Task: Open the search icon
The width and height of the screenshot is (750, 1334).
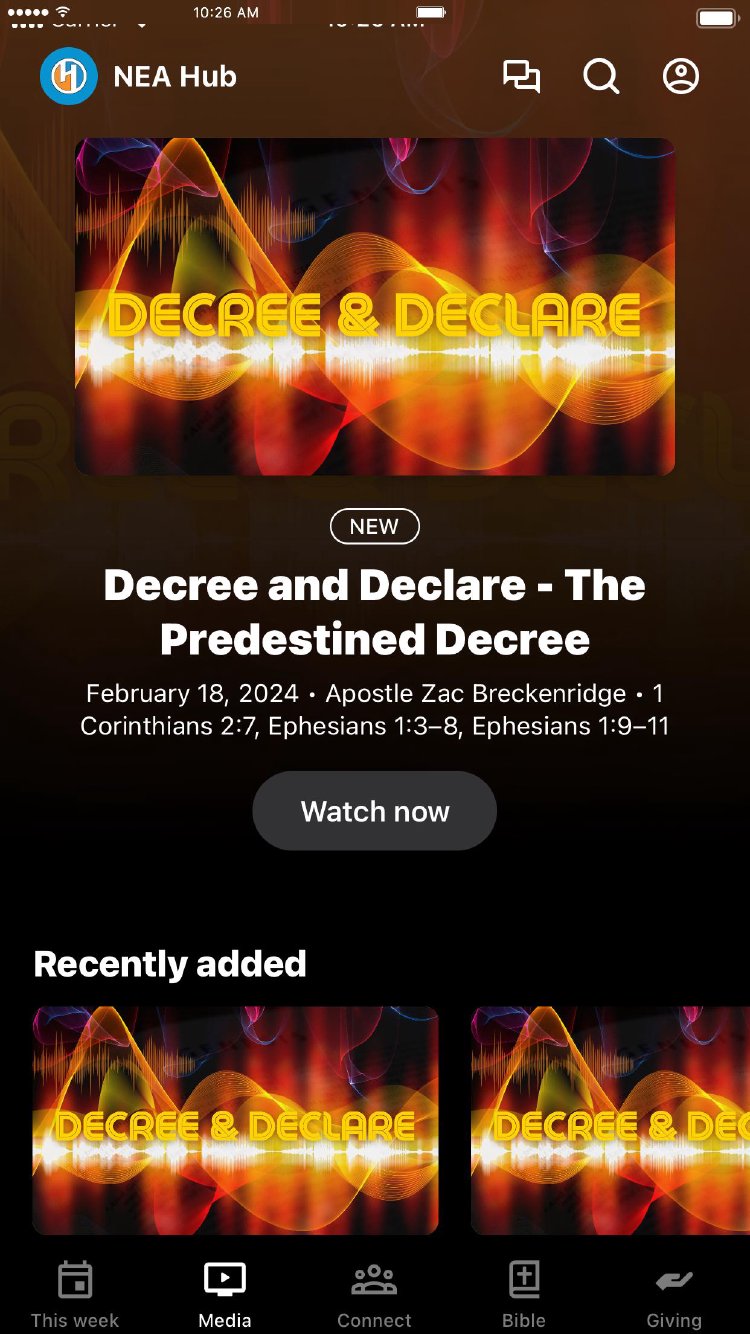Action: click(x=601, y=77)
